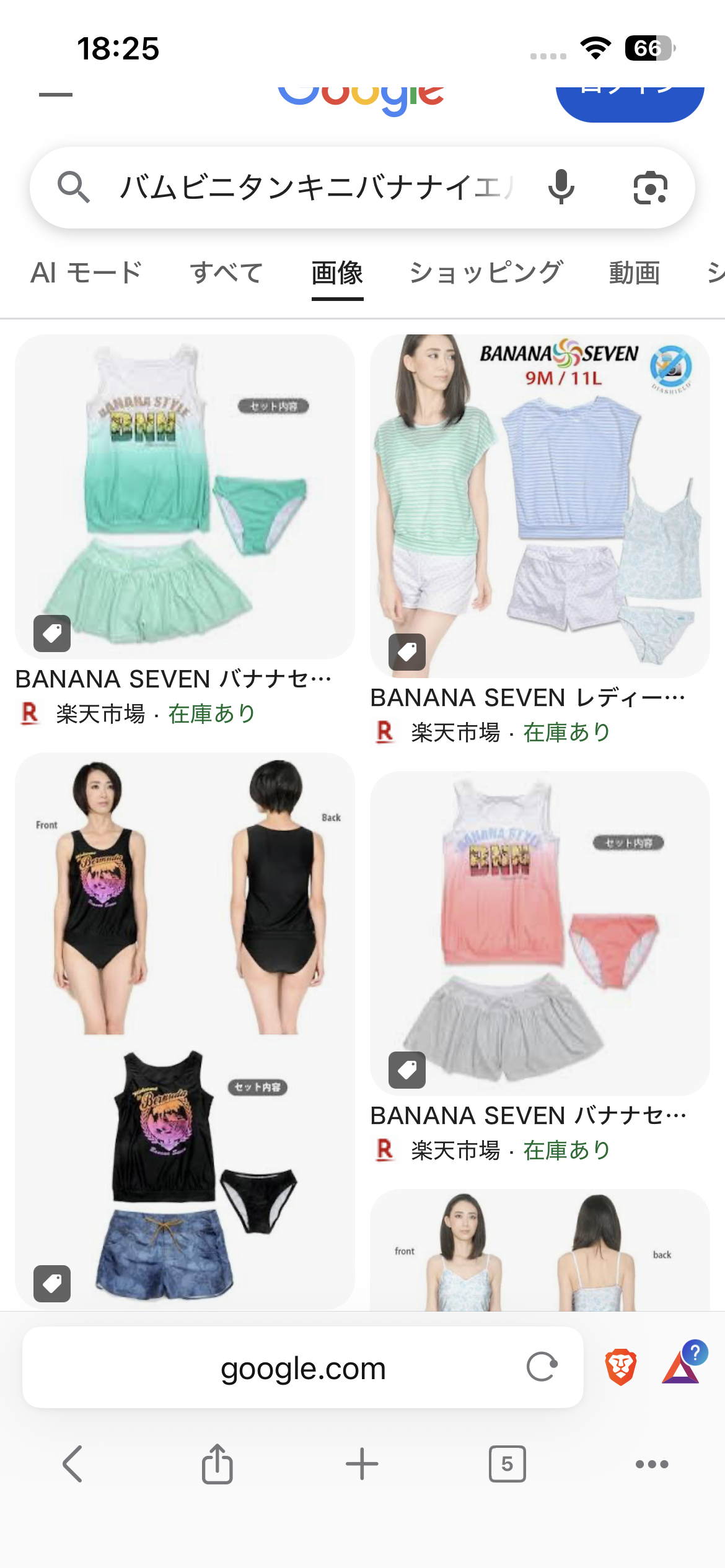Open Google Lens camera search
Image resolution: width=725 pixels, height=1568 pixels.
point(650,188)
